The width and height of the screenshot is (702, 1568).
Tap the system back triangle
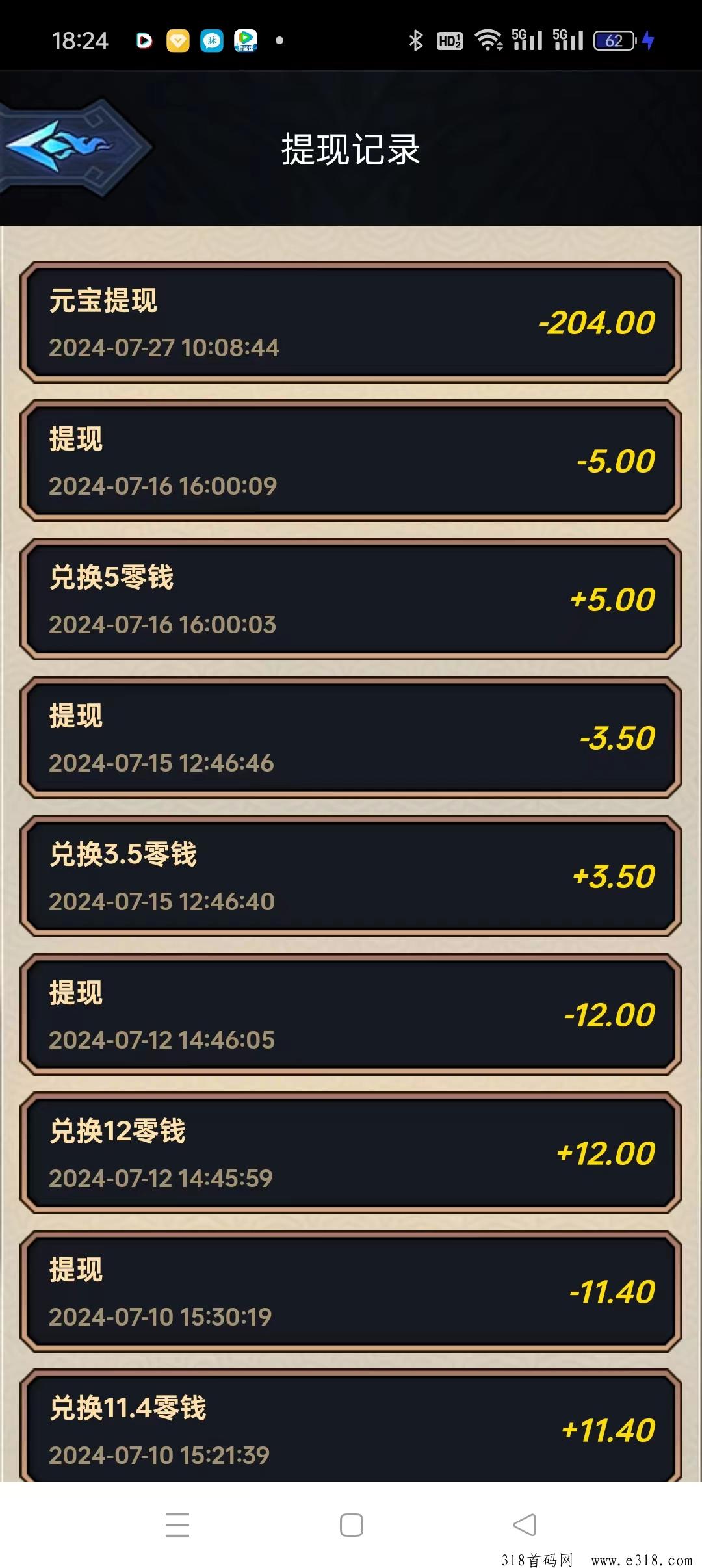click(524, 1525)
